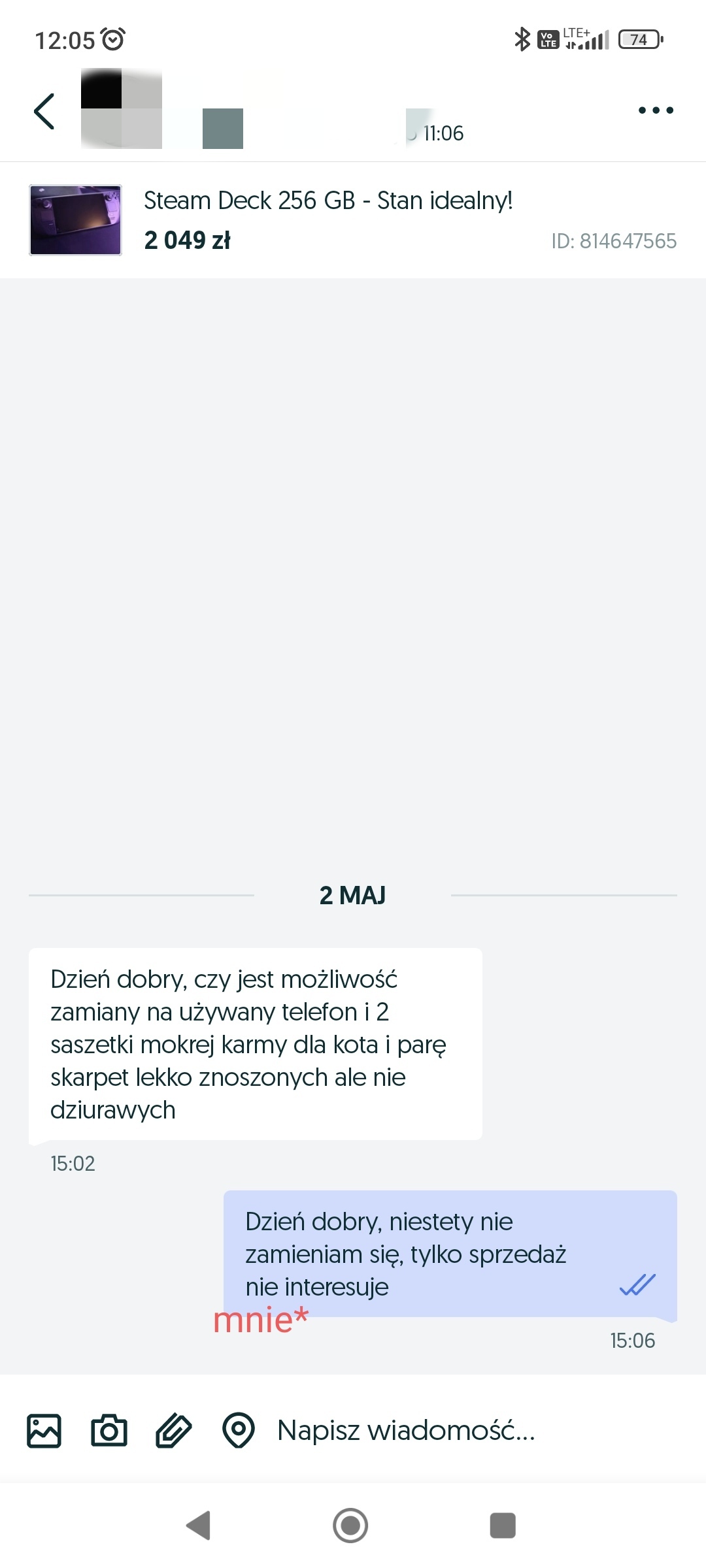
Task: Open the three-dot overflow menu
Action: click(x=656, y=110)
